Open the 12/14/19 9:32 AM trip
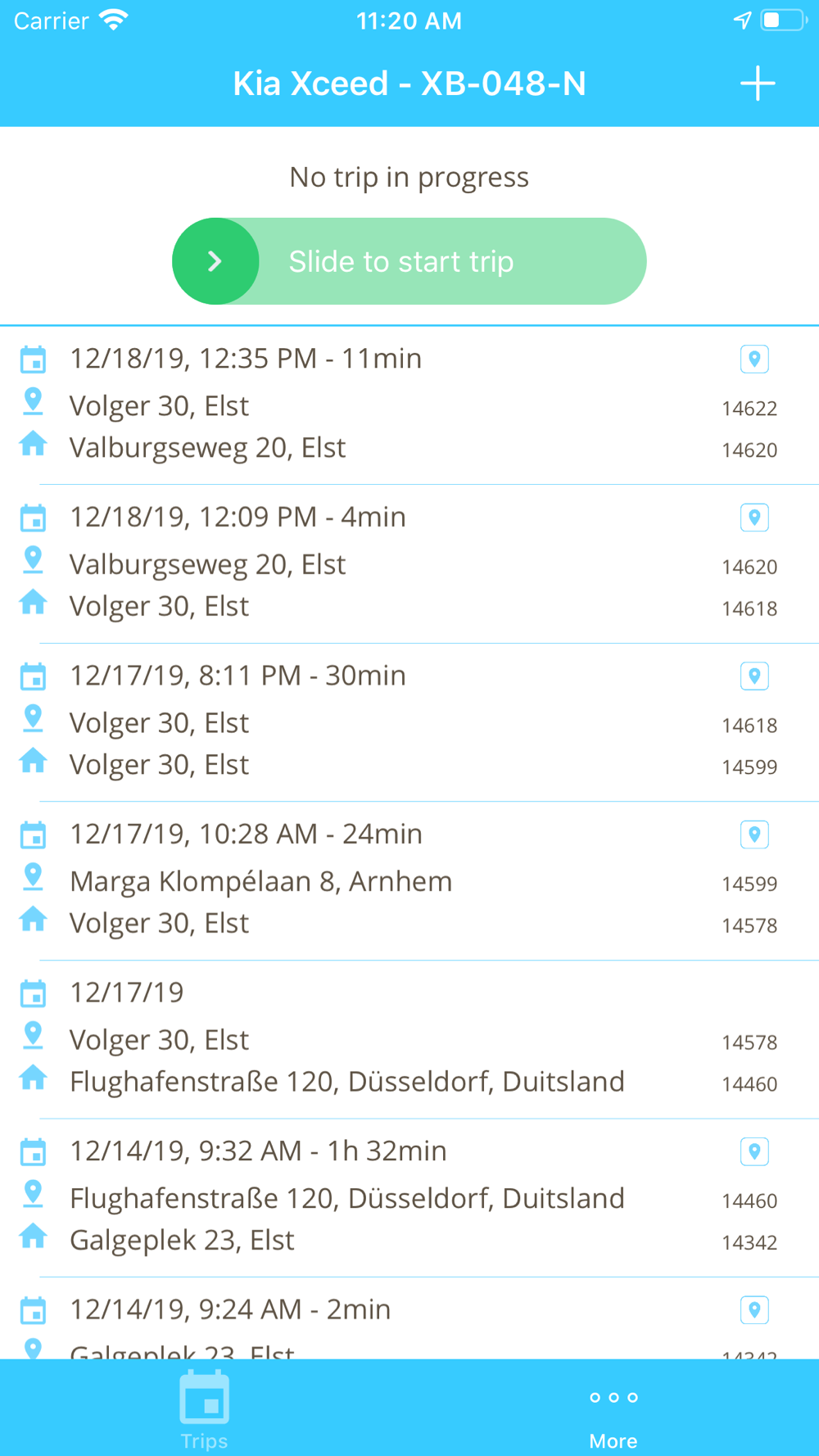This screenshot has width=819, height=1456. tap(369, 1198)
